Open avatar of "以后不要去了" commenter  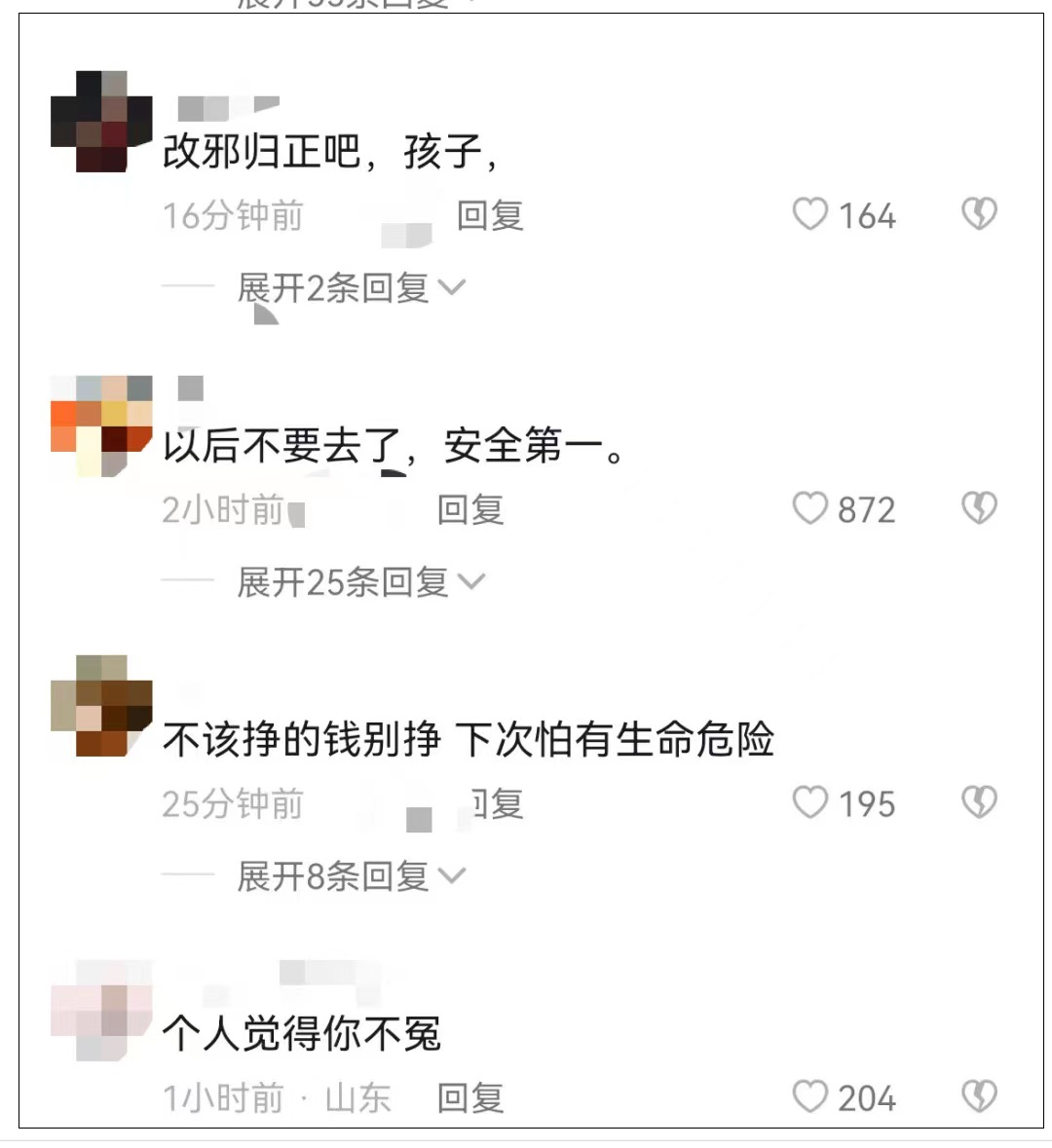click(x=101, y=425)
